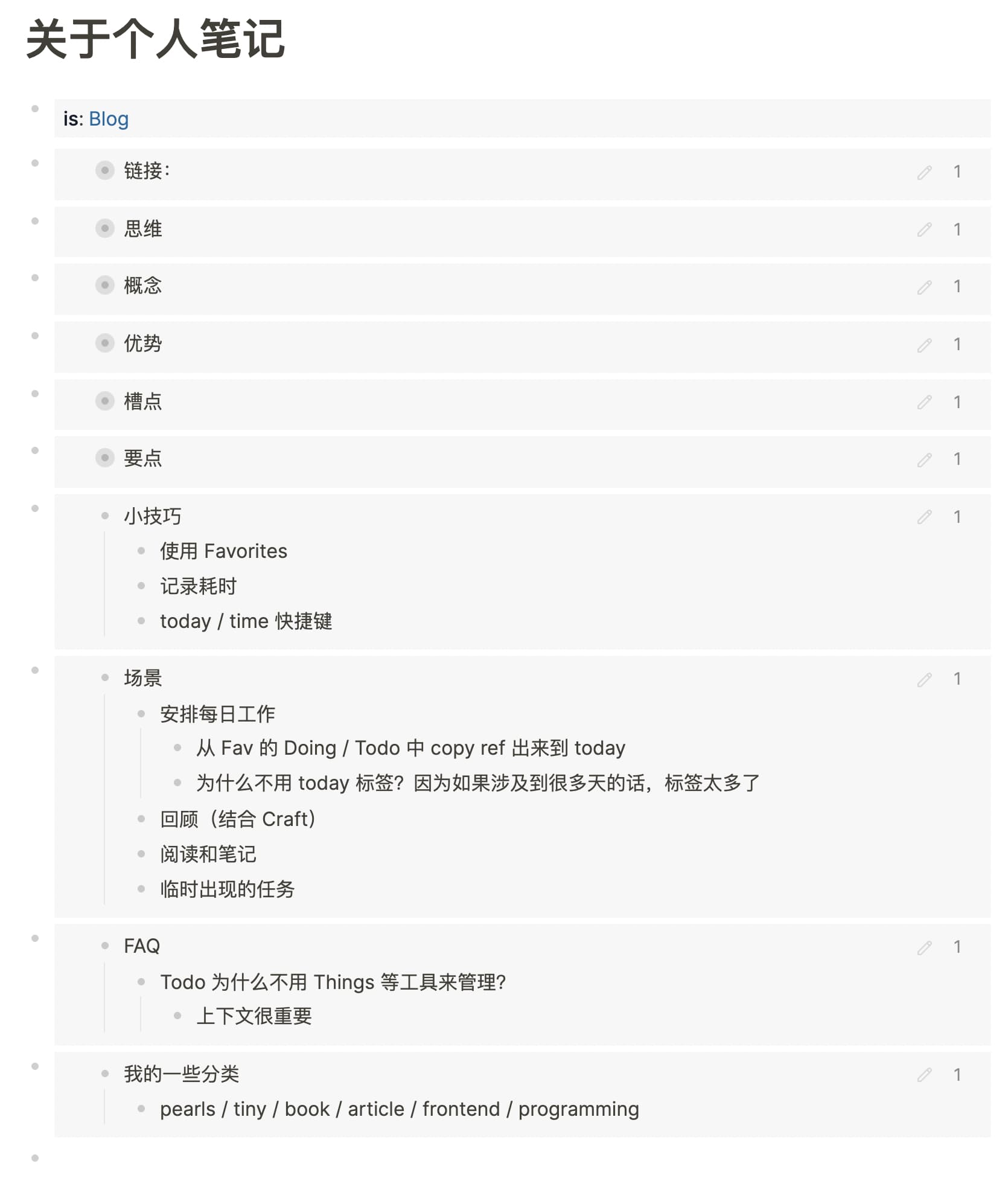Expand the 要点 node
Viewport: 1008px width, 1181px height.
click(105, 458)
